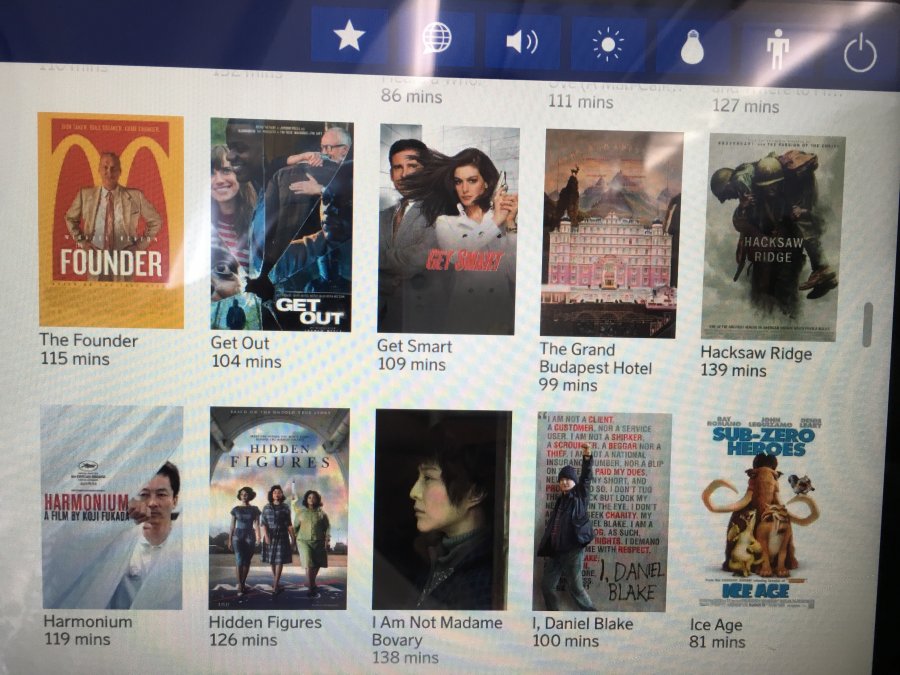Image resolution: width=900 pixels, height=675 pixels.
Task: Choose I Am Not Madame Bovary
Action: (x=441, y=510)
